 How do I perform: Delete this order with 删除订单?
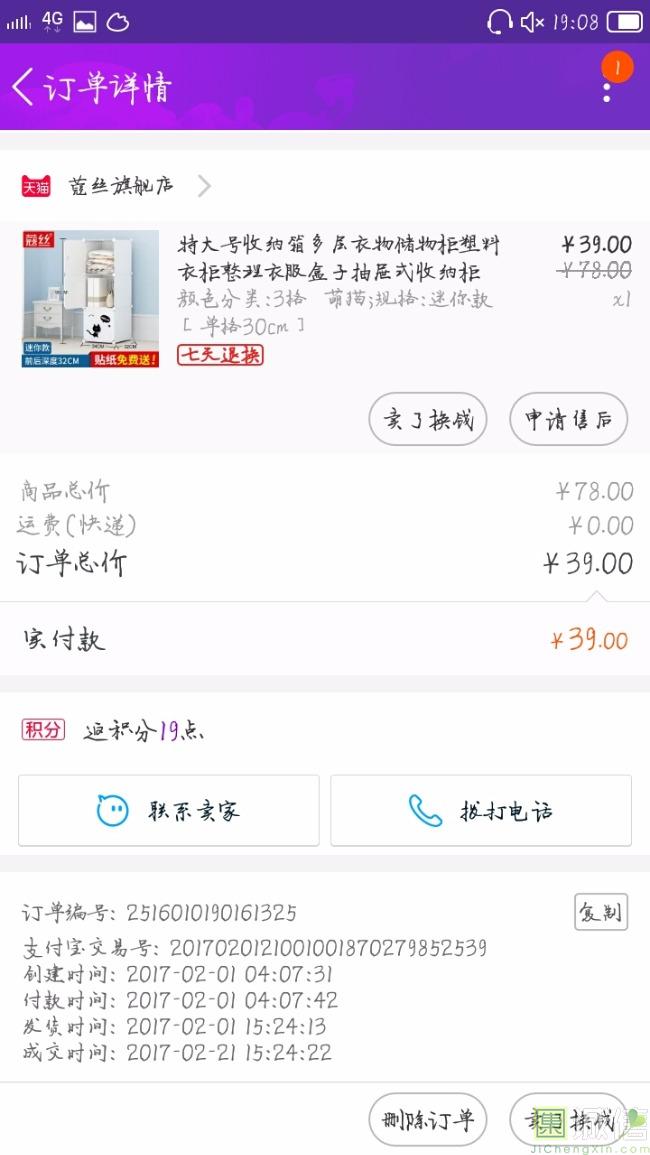(x=428, y=1119)
